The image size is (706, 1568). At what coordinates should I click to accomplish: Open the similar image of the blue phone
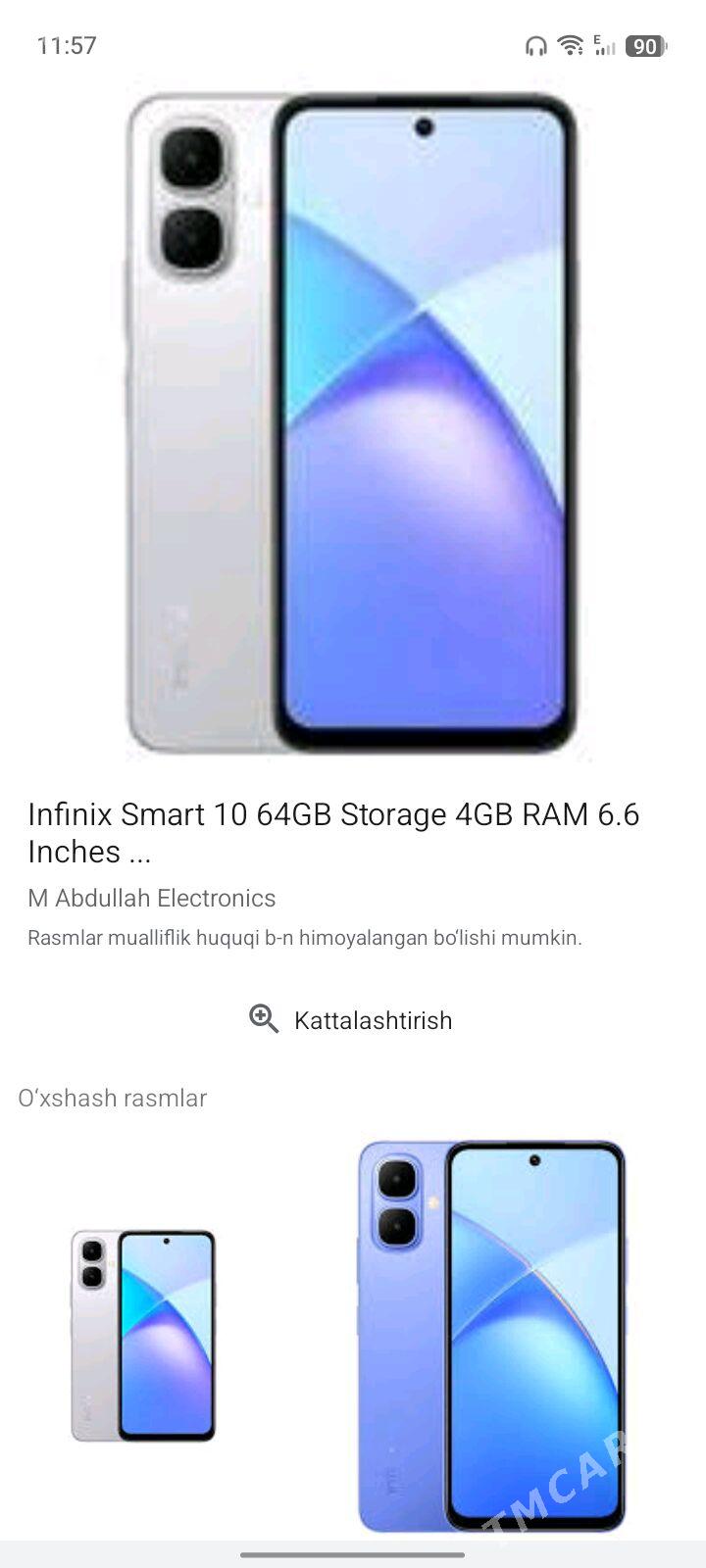coord(491,1335)
